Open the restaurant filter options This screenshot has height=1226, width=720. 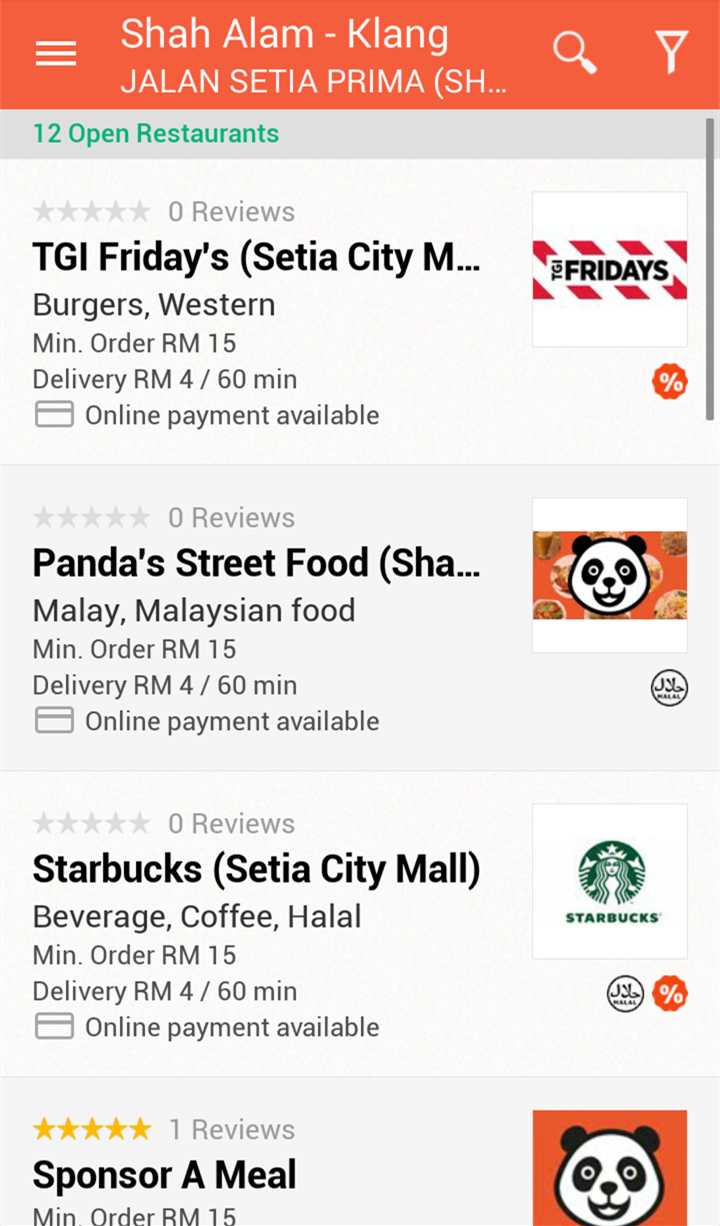coord(671,52)
